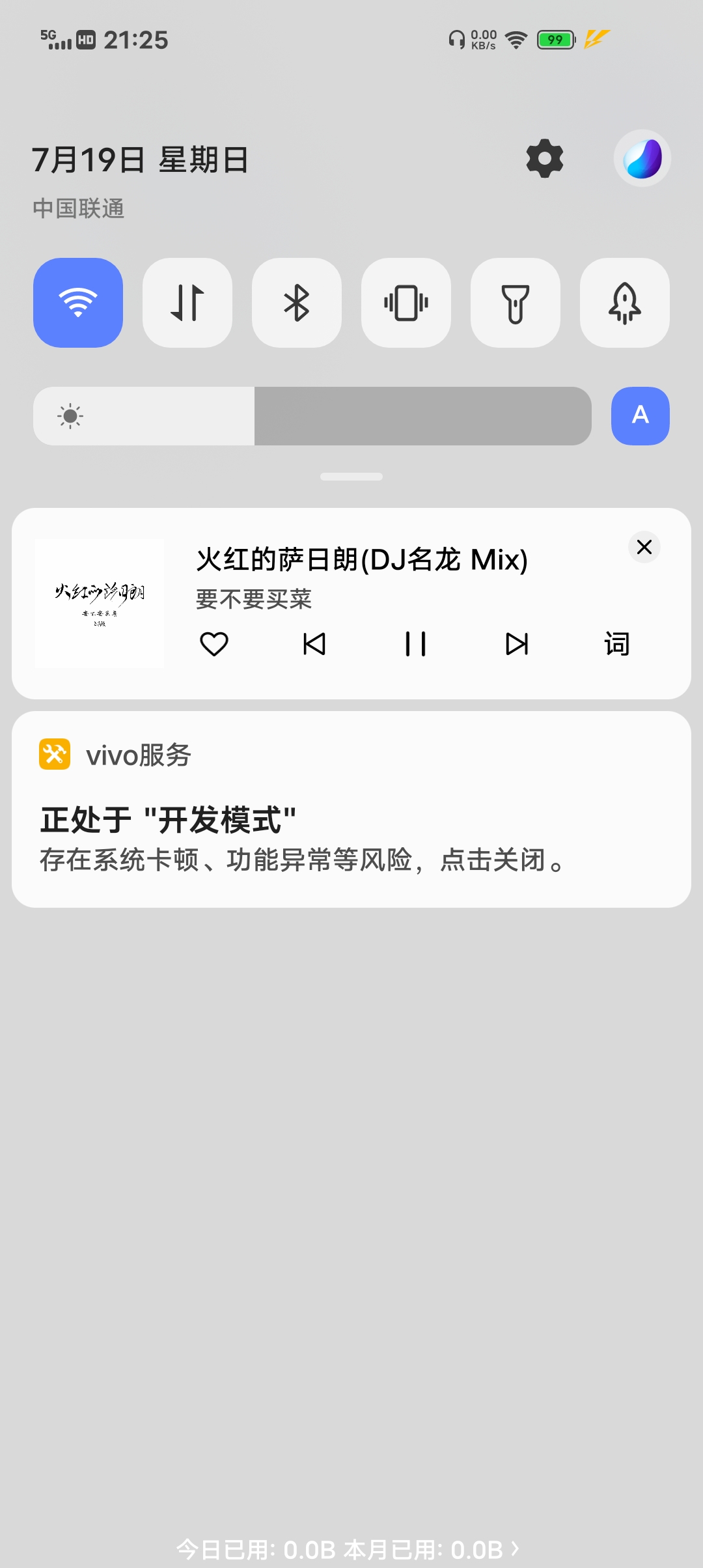Open the song album cover
The image size is (703, 1568).
tap(100, 603)
